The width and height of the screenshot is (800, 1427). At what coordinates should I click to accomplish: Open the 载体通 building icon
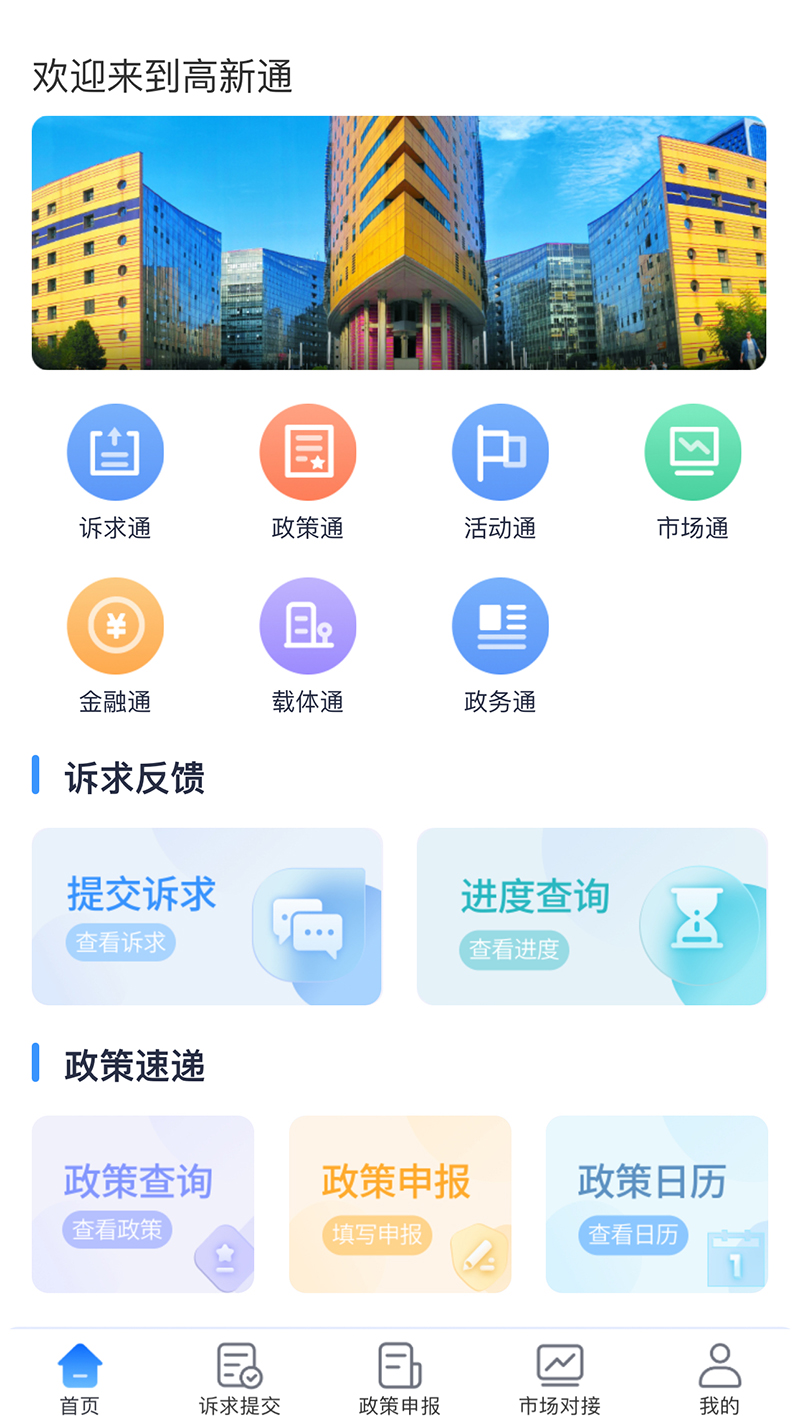(308, 625)
